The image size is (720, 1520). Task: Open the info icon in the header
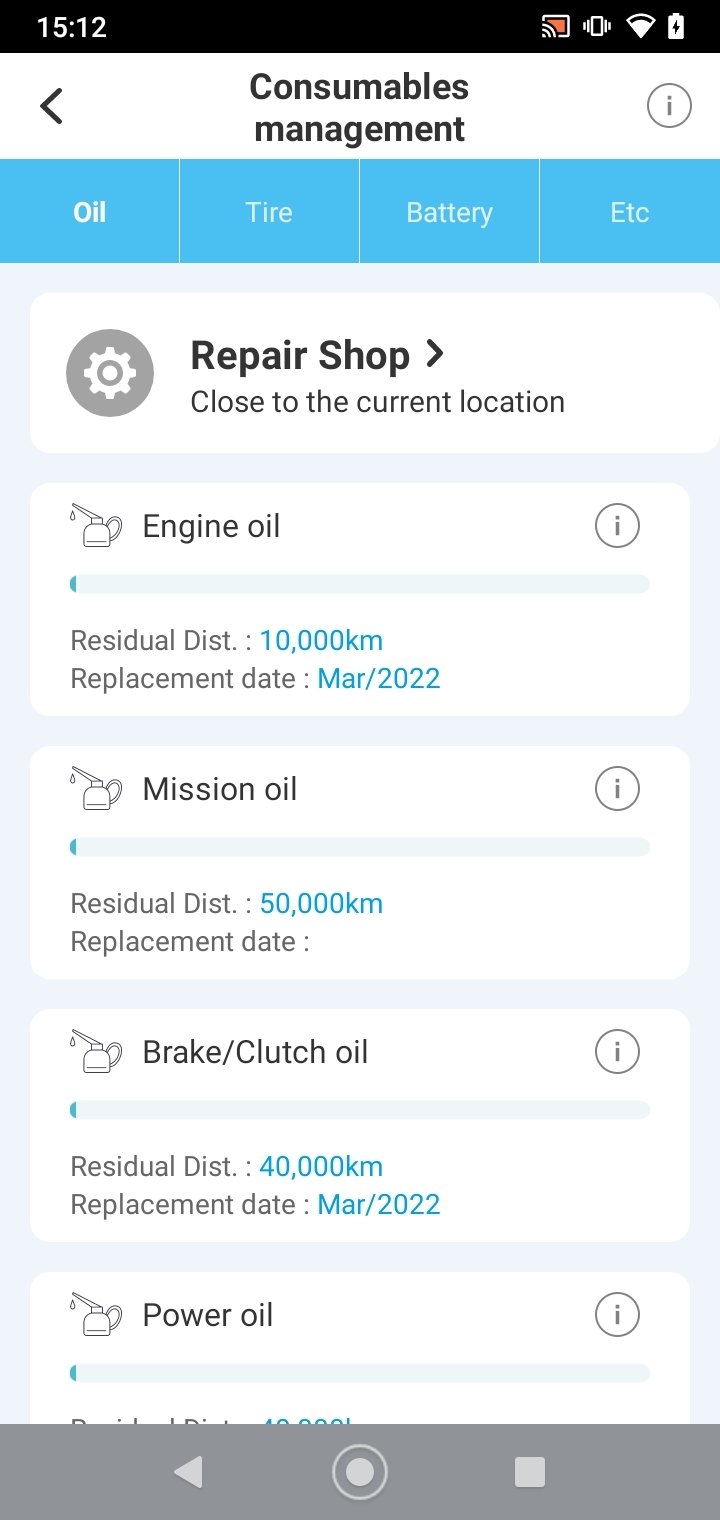(x=669, y=105)
